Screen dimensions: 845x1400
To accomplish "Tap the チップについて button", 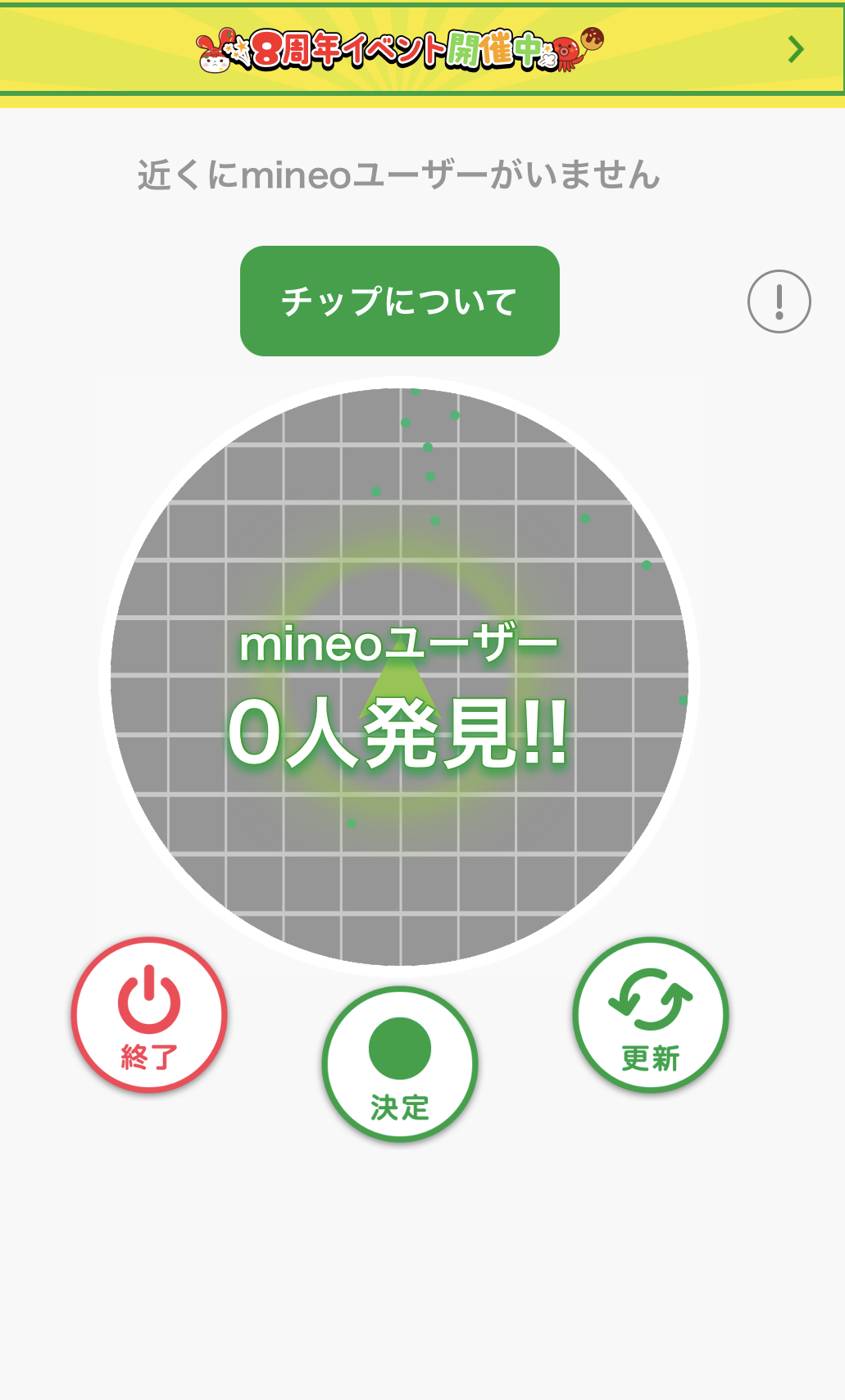I will [x=400, y=301].
